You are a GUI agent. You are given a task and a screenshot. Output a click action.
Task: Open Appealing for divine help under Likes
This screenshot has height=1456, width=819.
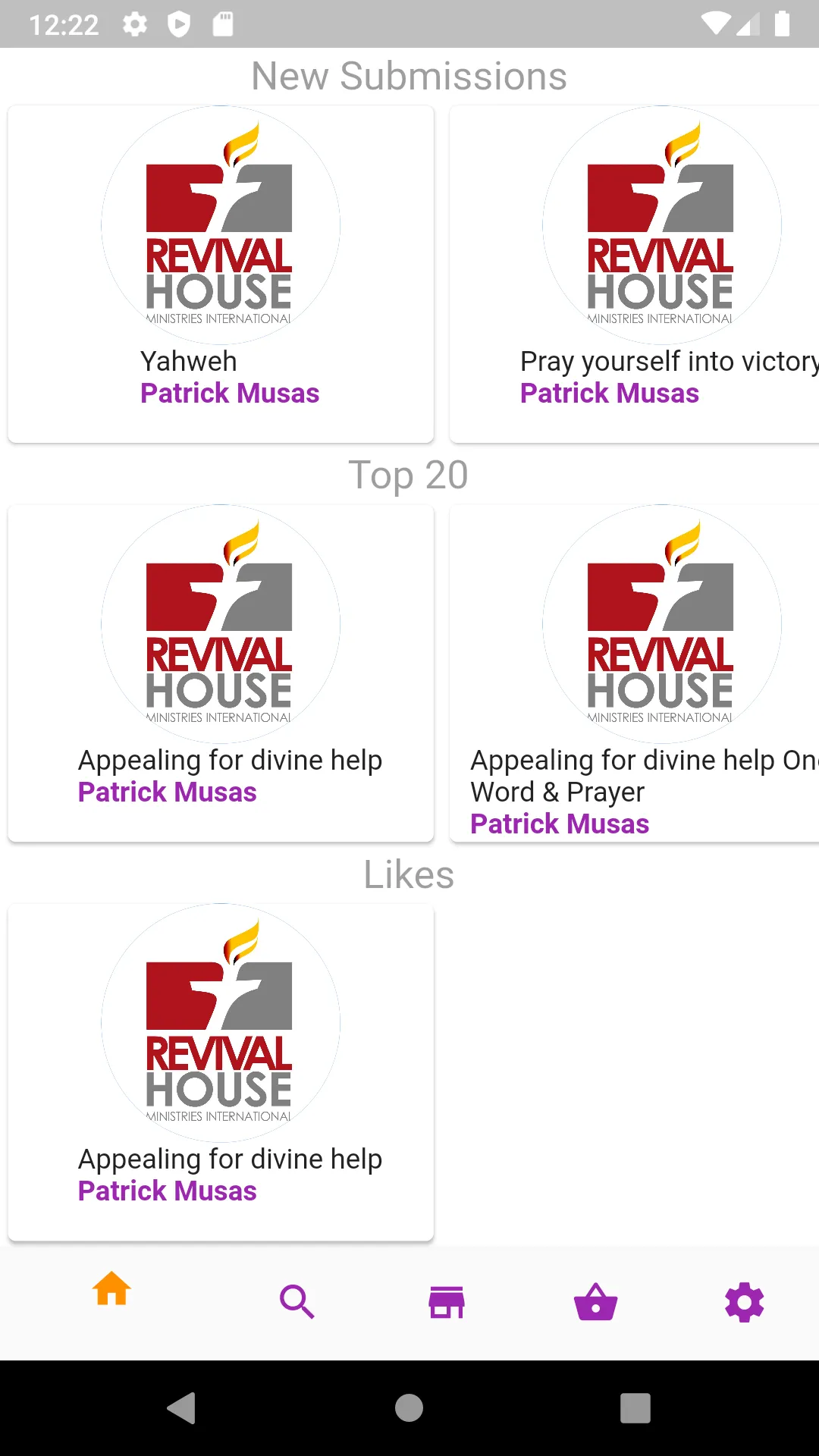click(x=221, y=1072)
